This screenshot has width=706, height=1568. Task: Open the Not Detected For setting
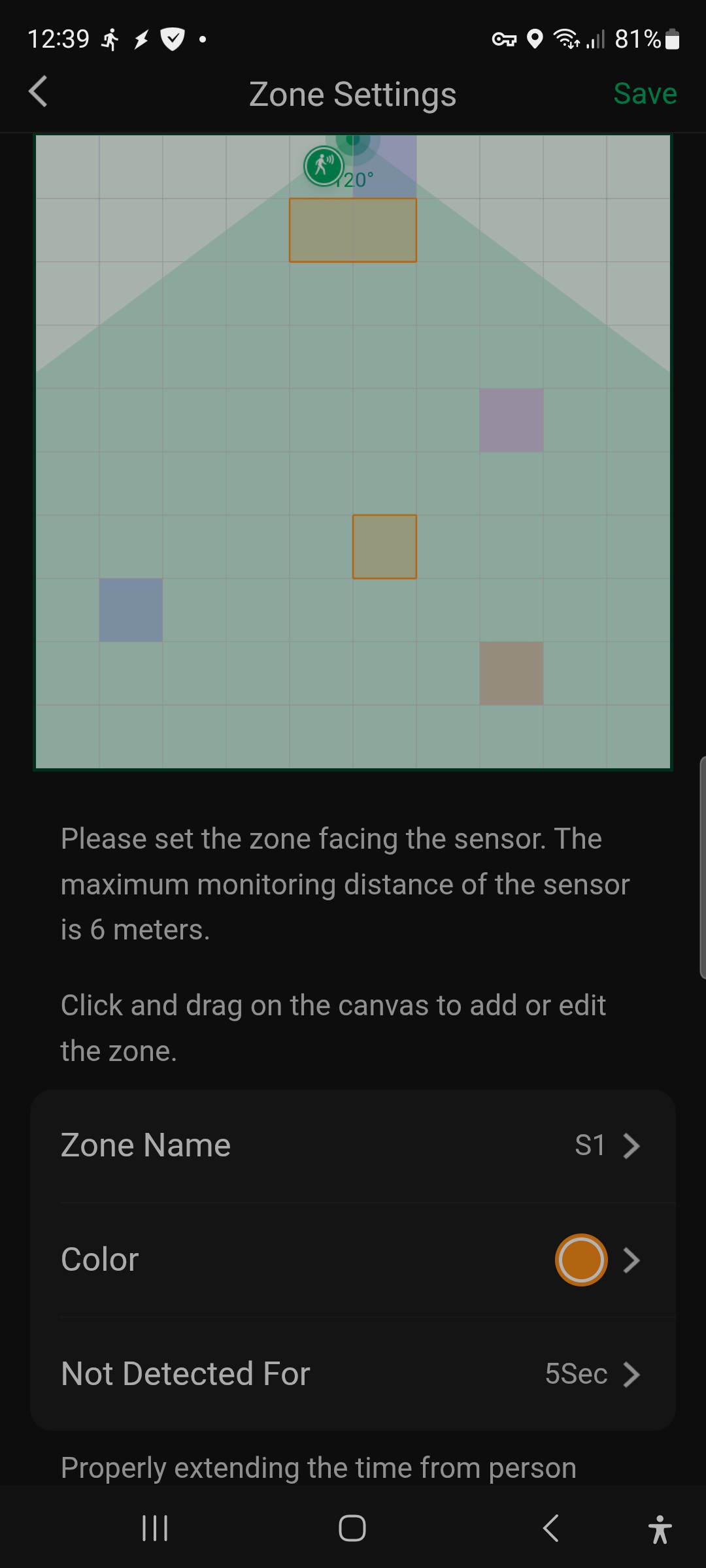[353, 1373]
